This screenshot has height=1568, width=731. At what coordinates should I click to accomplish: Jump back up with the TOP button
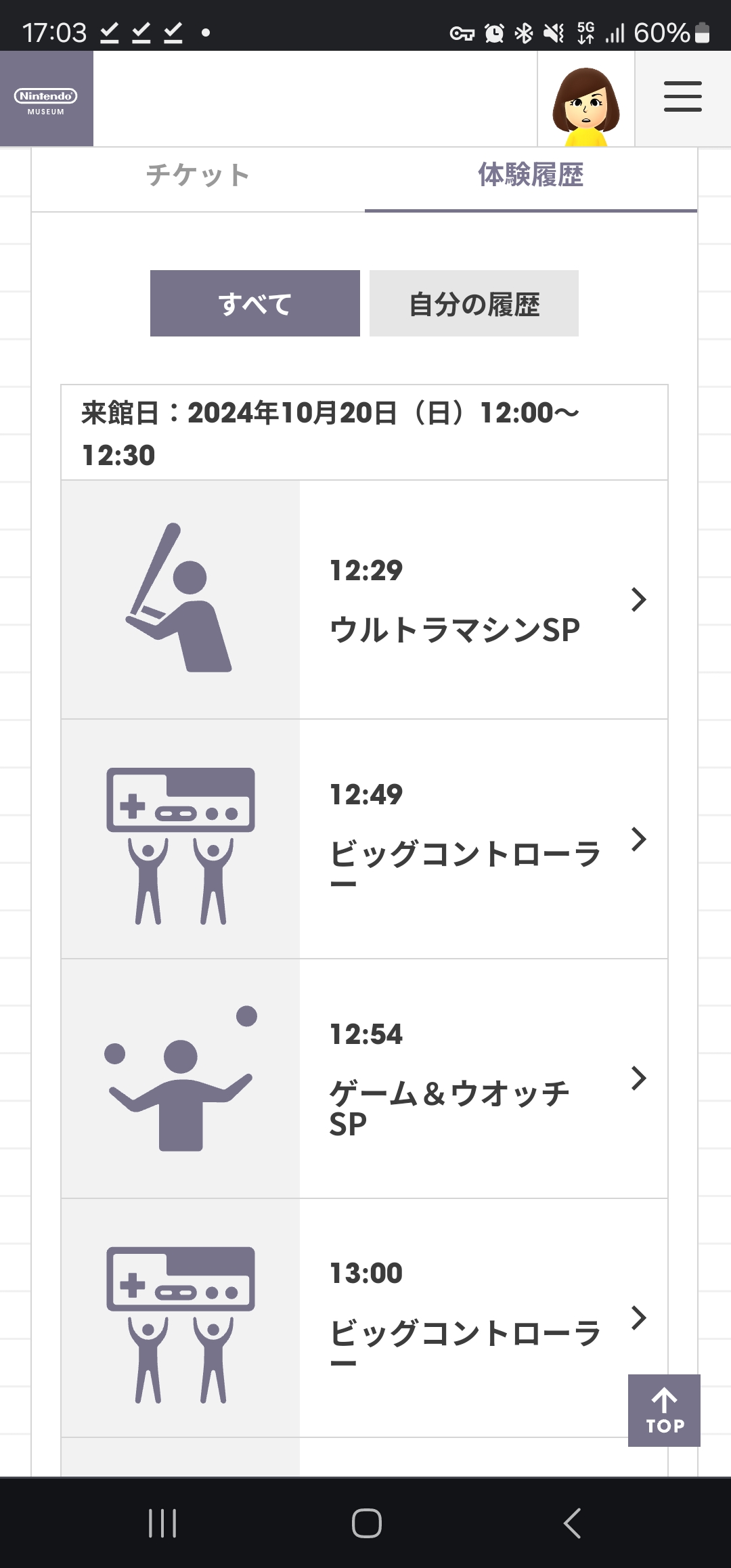pos(664,1410)
